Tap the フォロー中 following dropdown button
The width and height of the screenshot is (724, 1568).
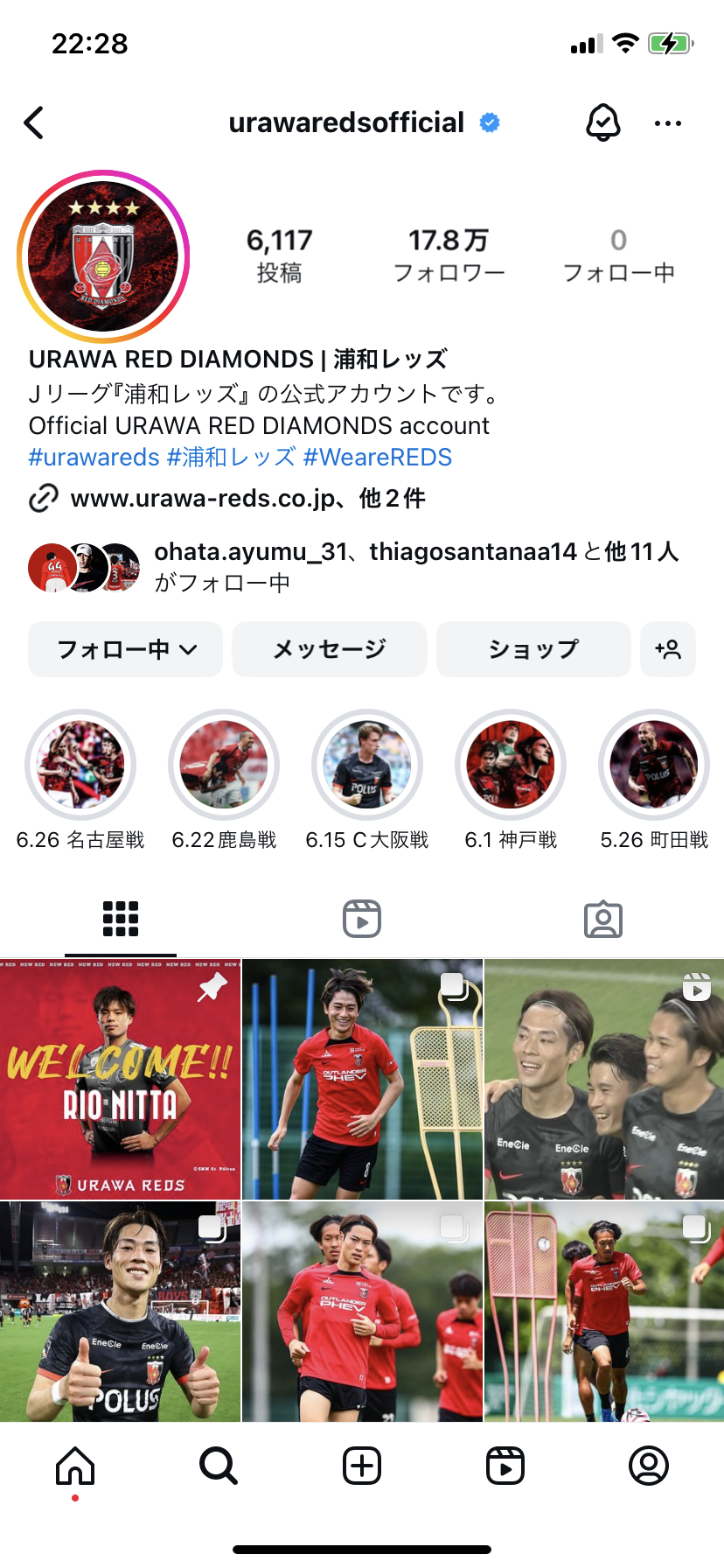pyautogui.click(x=126, y=649)
